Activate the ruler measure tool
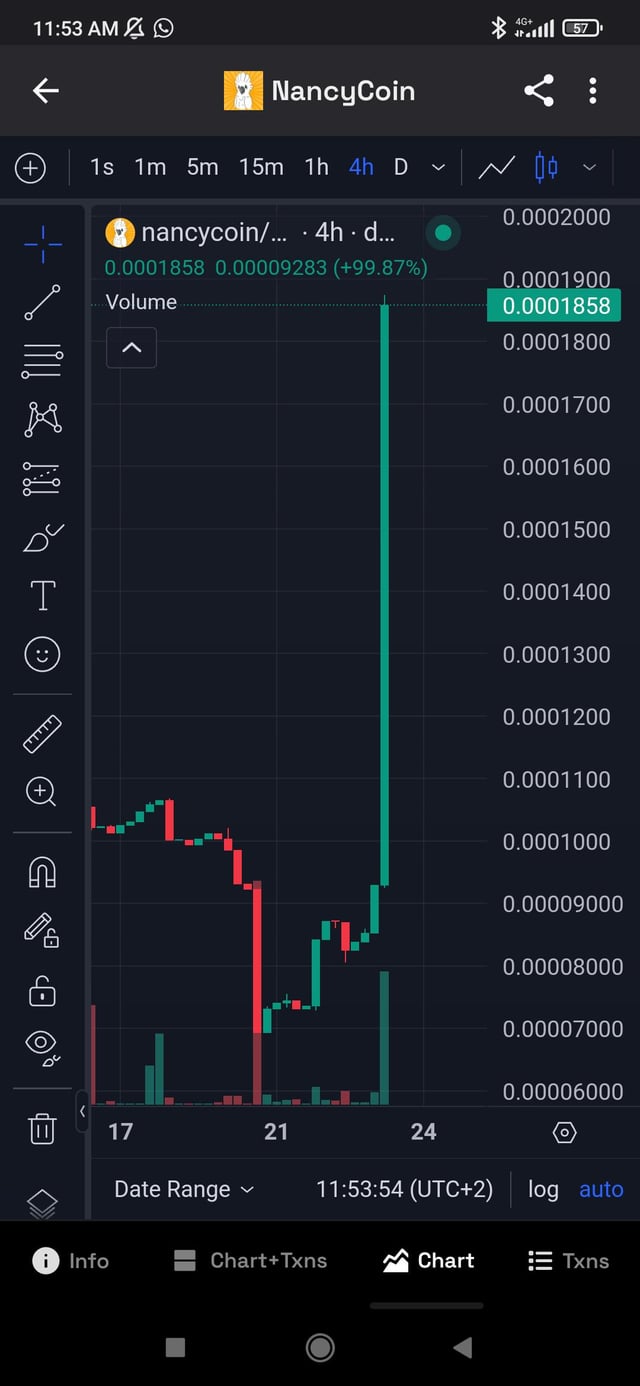This screenshot has width=640, height=1386. (x=42, y=734)
